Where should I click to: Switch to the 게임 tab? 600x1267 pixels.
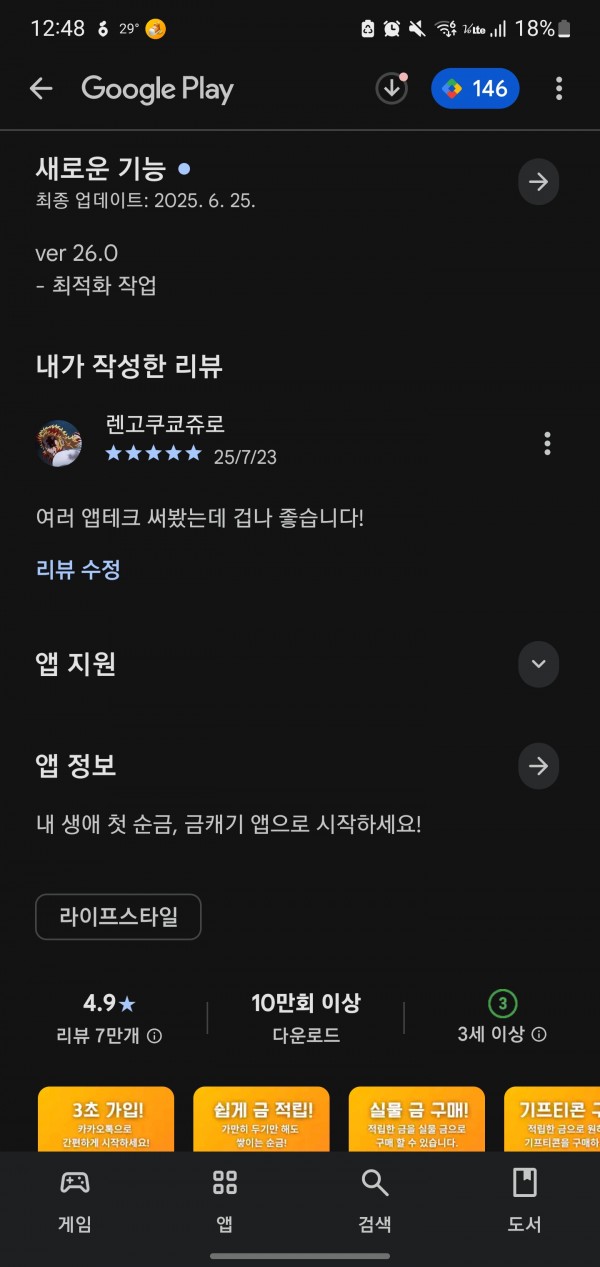(x=75, y=1201)
